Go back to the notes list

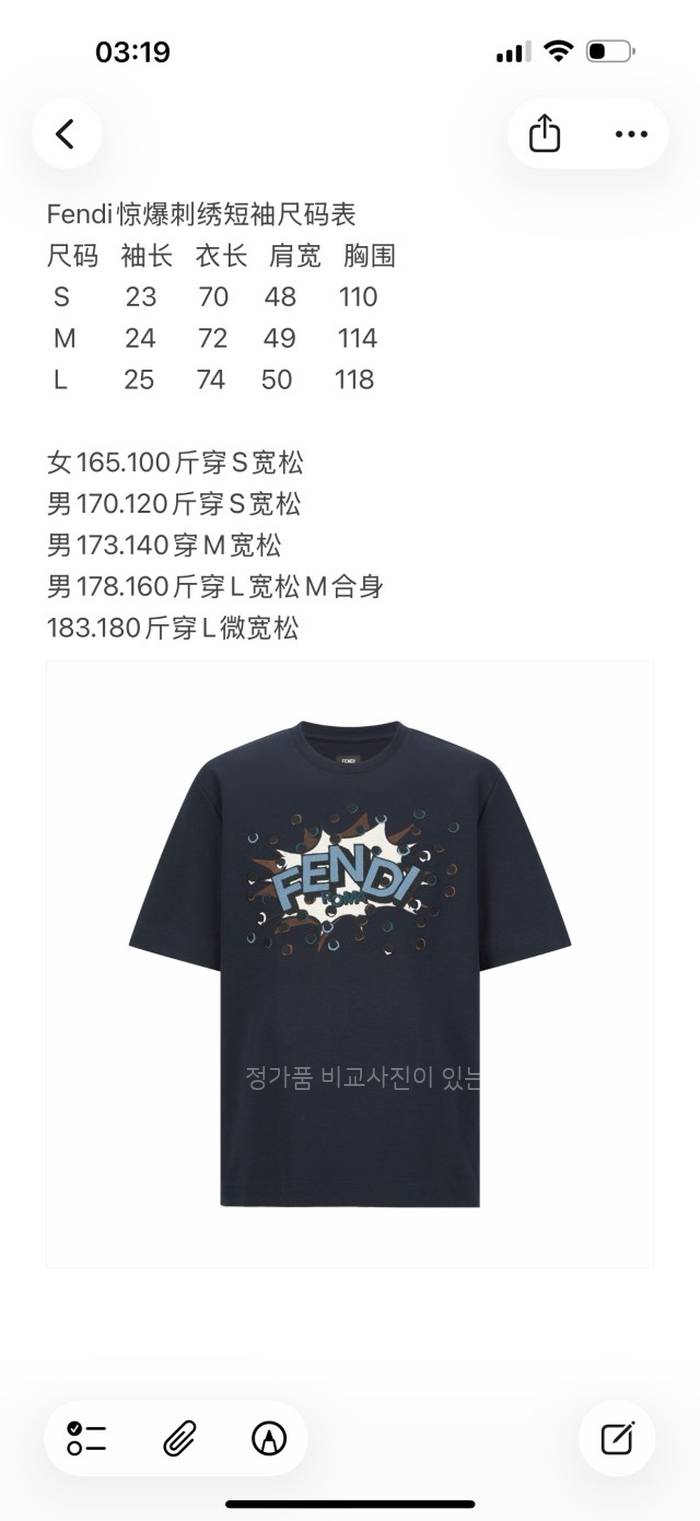pos(66,134)
